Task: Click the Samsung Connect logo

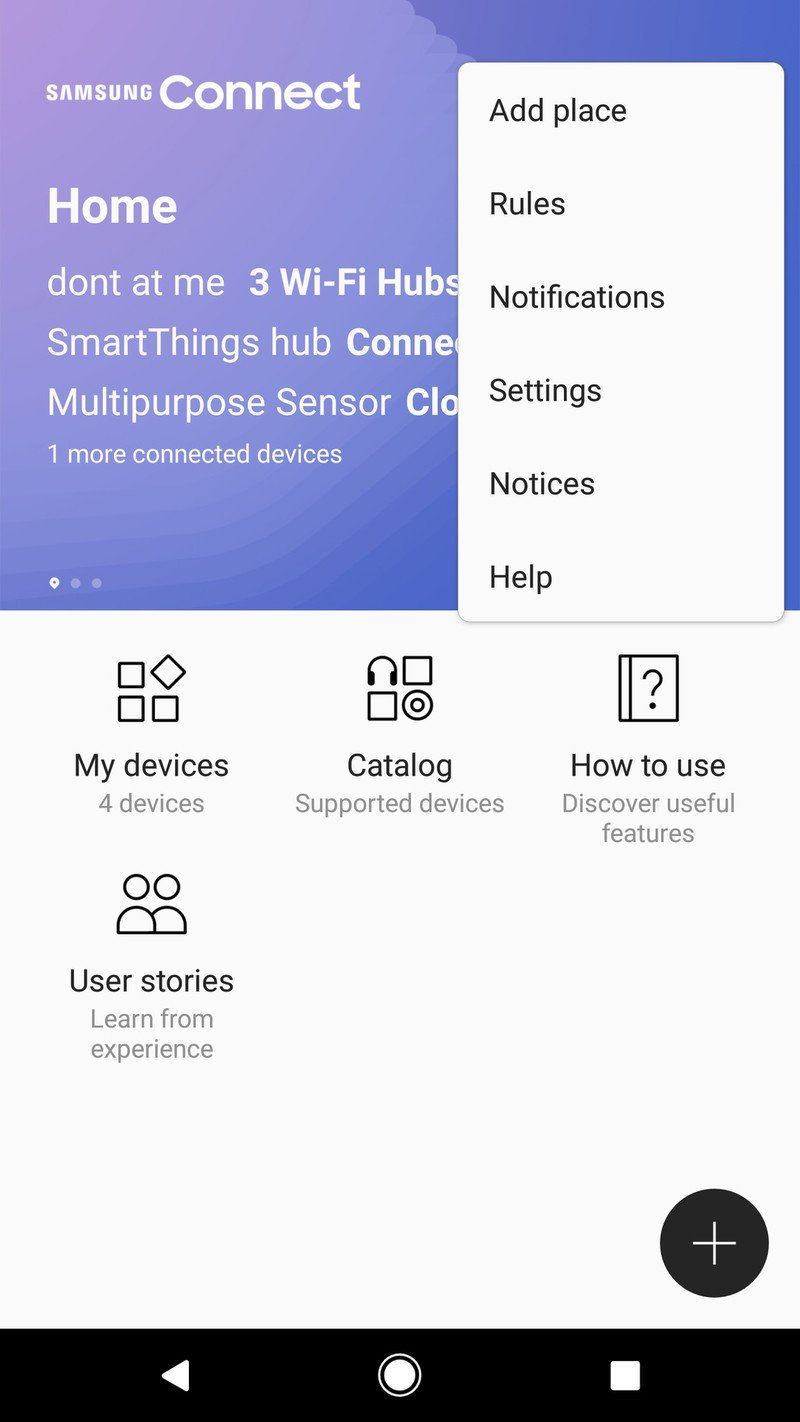Action: (202, 92)
